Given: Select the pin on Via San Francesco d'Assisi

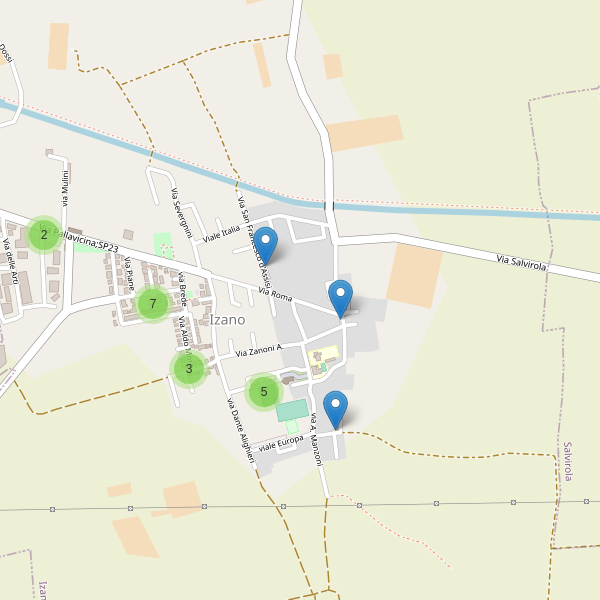Looking at the screenshot, I should (x=265, y=245).
